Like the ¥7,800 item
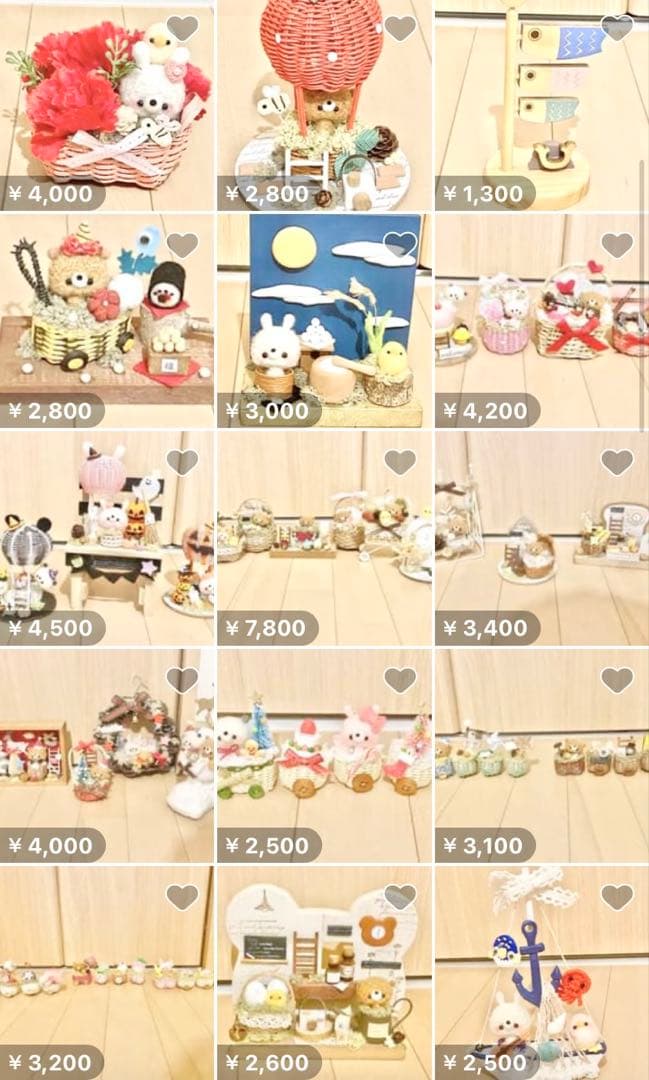This screenshot has width=649, height=1080. click(400, 462)
